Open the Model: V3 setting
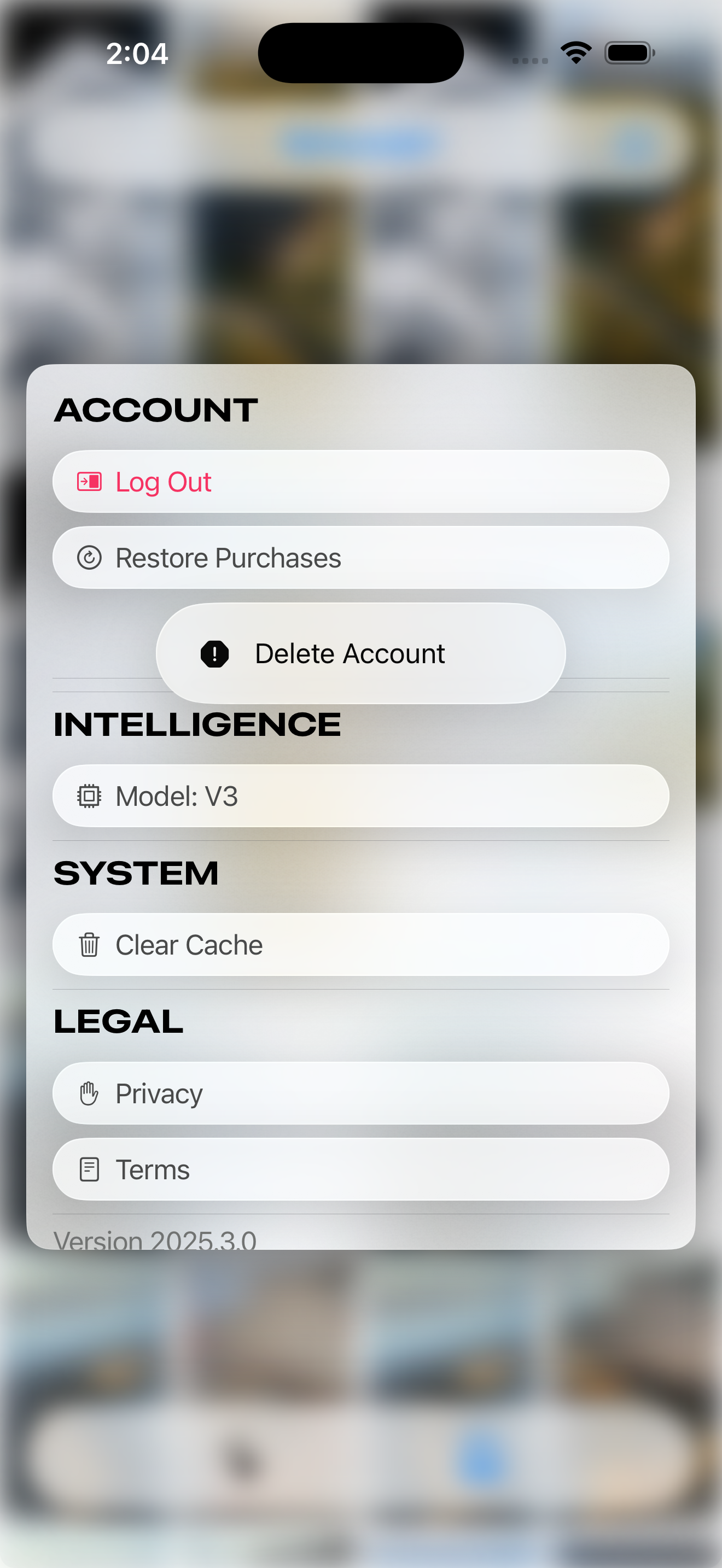722x1568 pixels. [x=360, y=796]
